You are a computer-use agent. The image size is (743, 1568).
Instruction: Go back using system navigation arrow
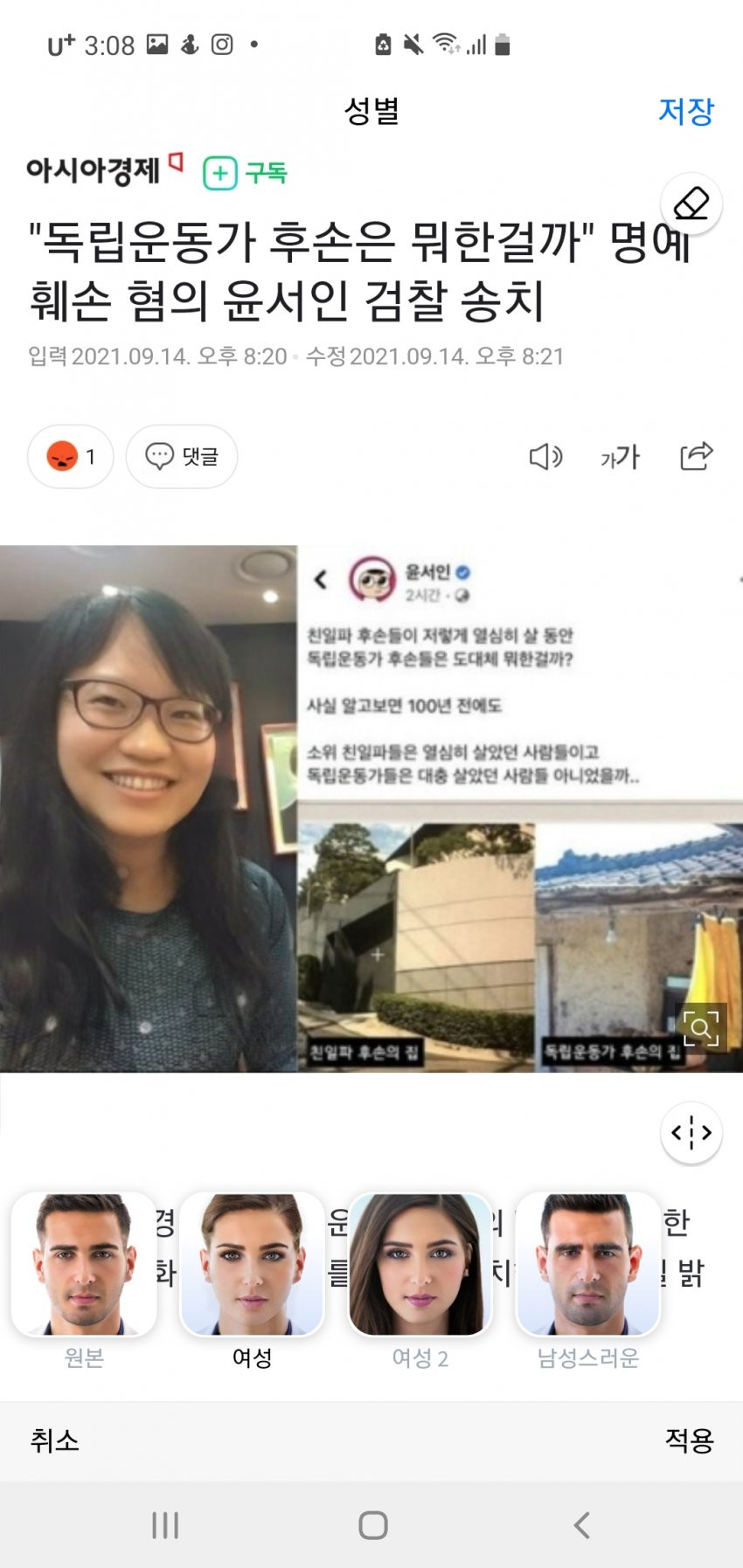click(581, 1525)
